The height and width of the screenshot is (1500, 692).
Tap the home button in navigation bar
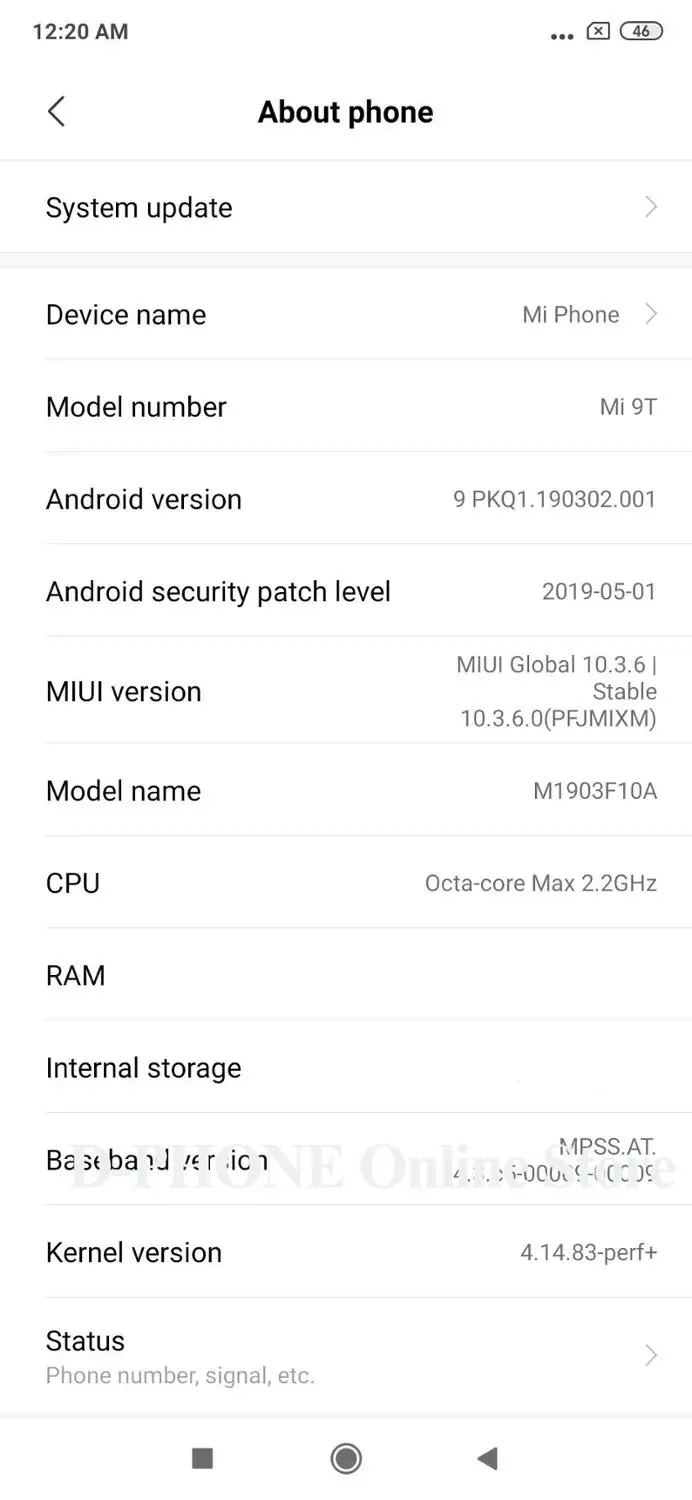[x=346, y=1459]
